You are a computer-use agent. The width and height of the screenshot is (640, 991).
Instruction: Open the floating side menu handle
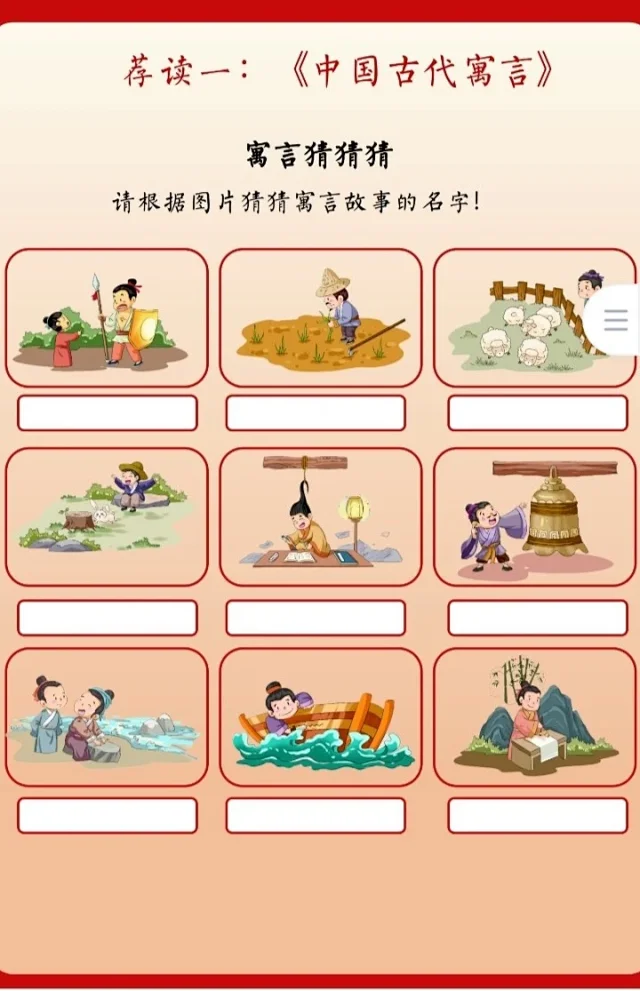click(x=615, y=320)
